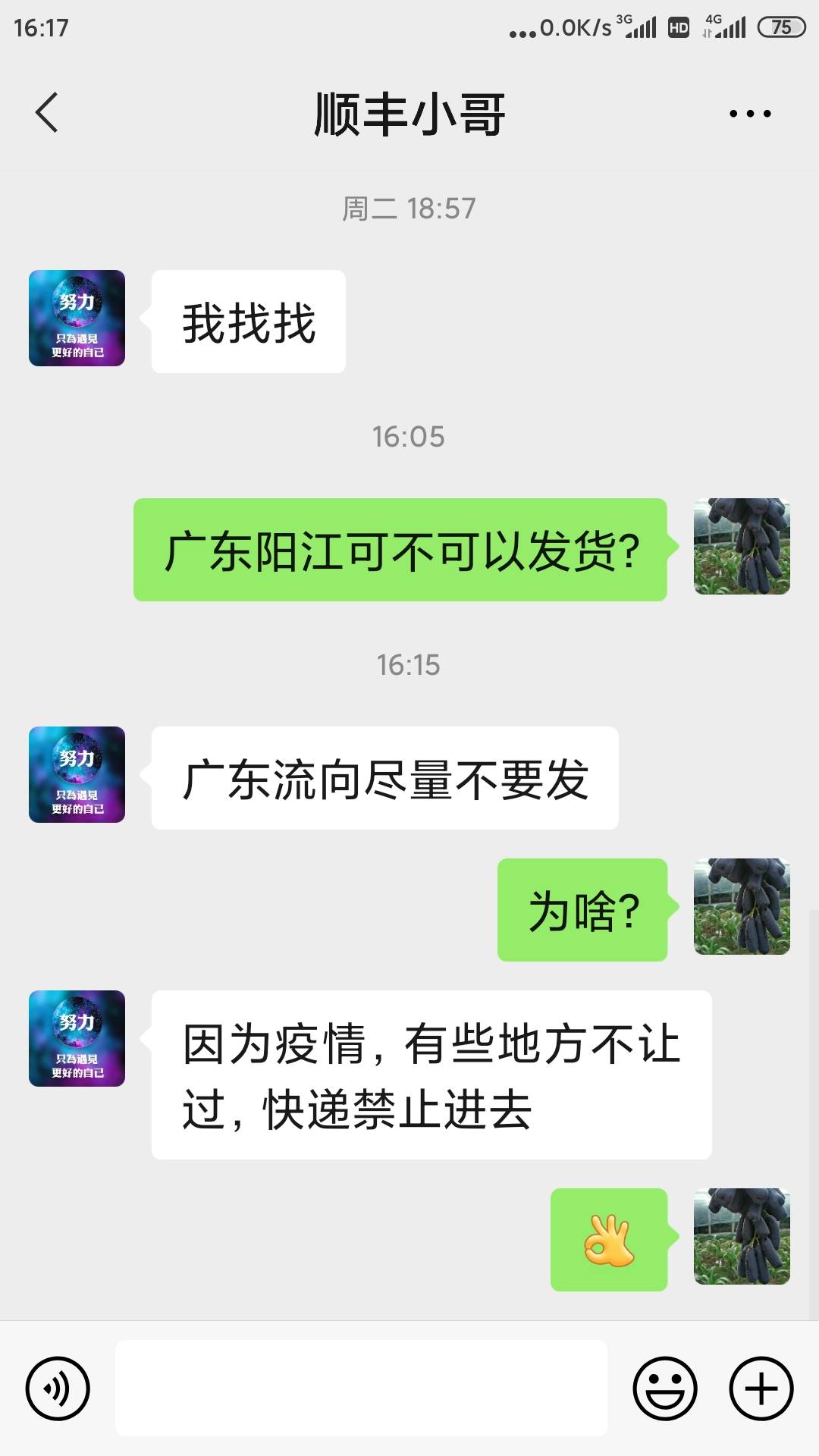The height and width of the screenshot is (1456, 819).
Task: Switch to voice message input
Action: [x=58, y=1389]
